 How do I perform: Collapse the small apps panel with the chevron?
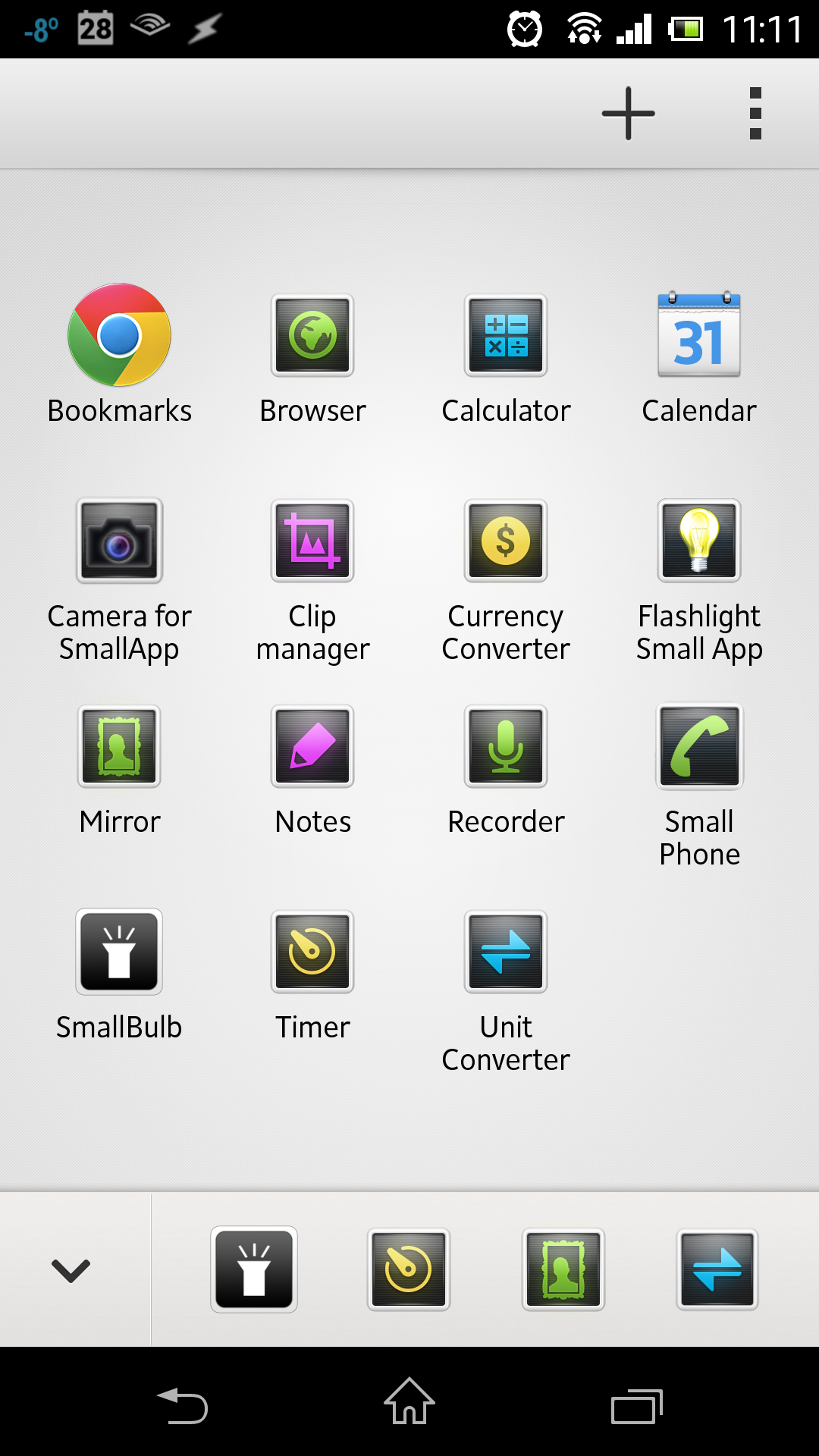tap(70, 1269)
